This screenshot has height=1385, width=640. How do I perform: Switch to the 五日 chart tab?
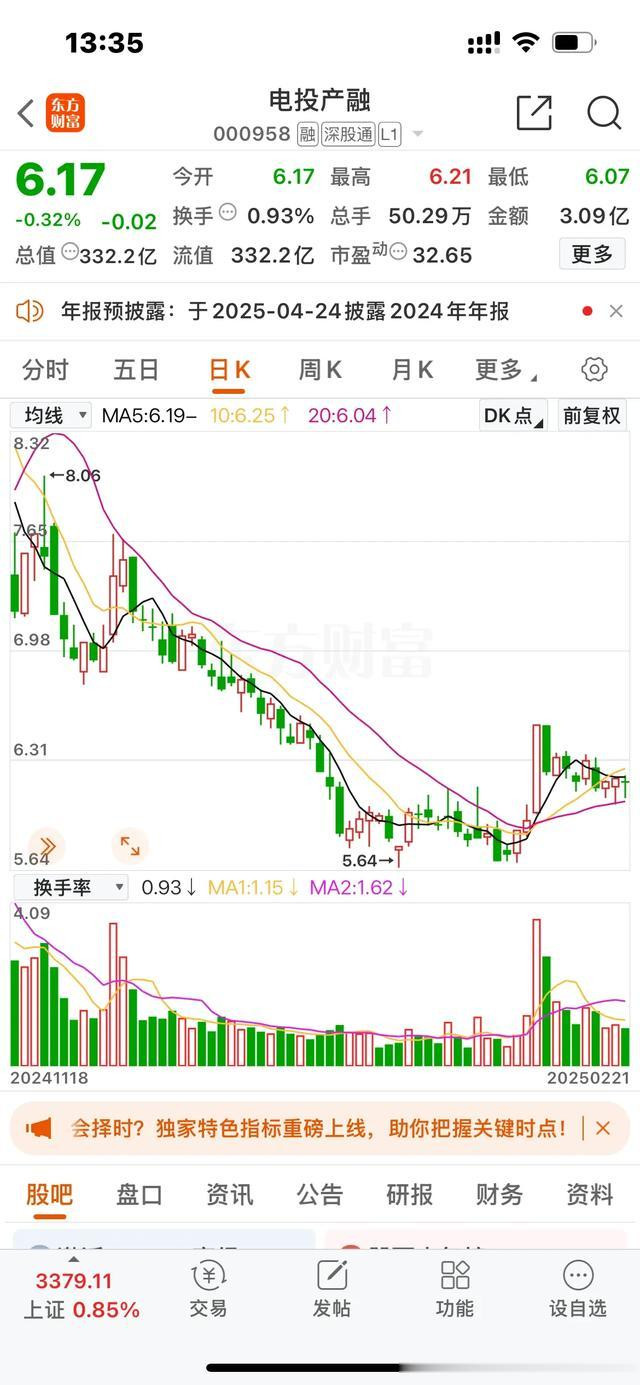(x=136, y=370)
